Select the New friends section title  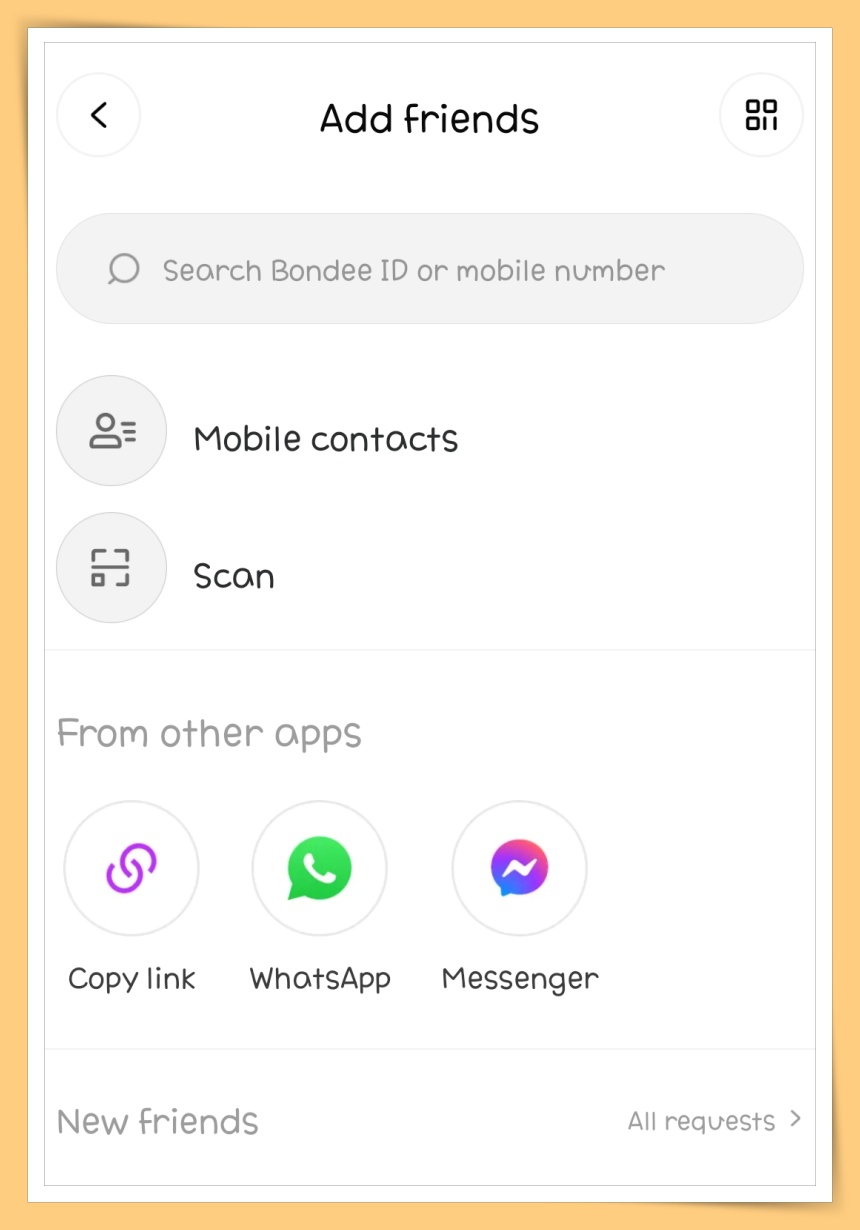157,1121
